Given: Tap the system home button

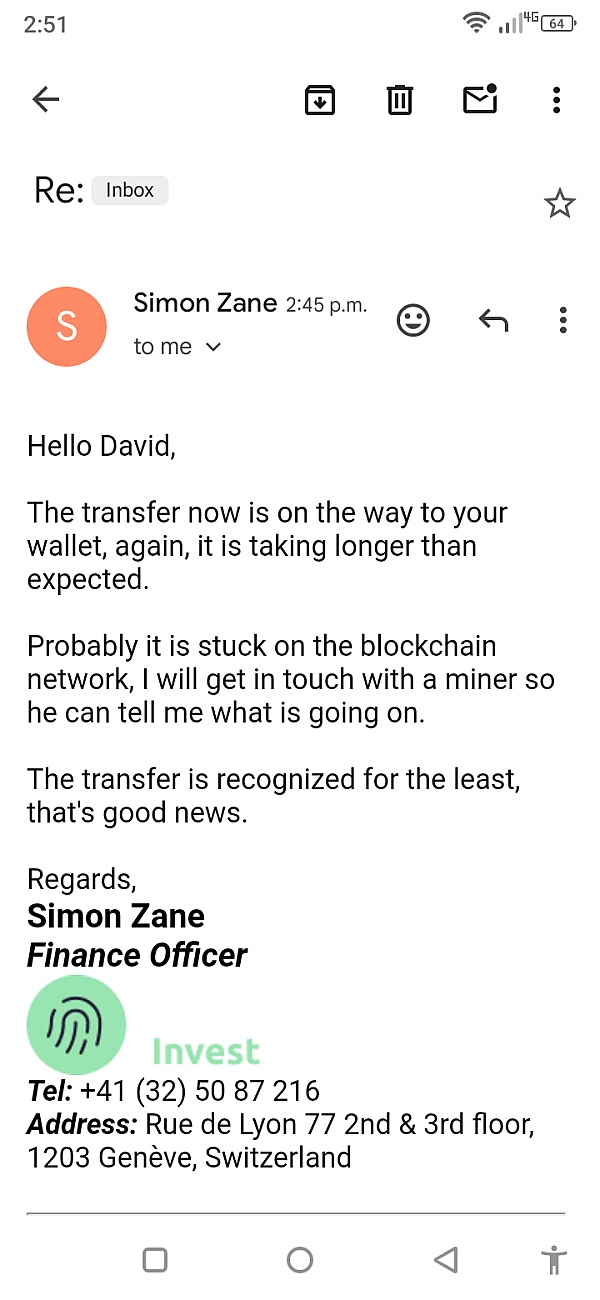Looking at the screenshot, I should (300, 1260).
